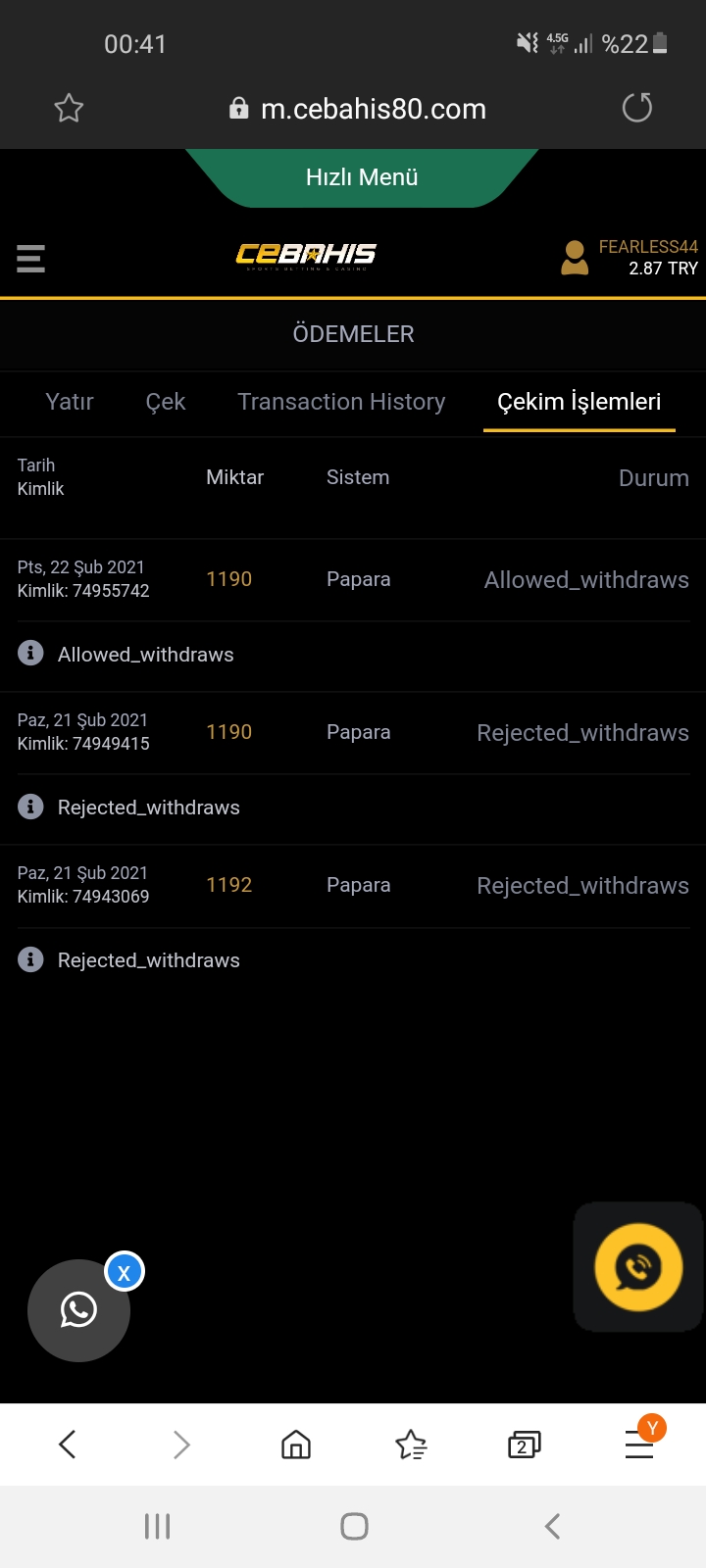The width and height of the screenshot is (706, 1568).
Task: Select the Çekim İşlemleri tab
Action: point(580,402)
